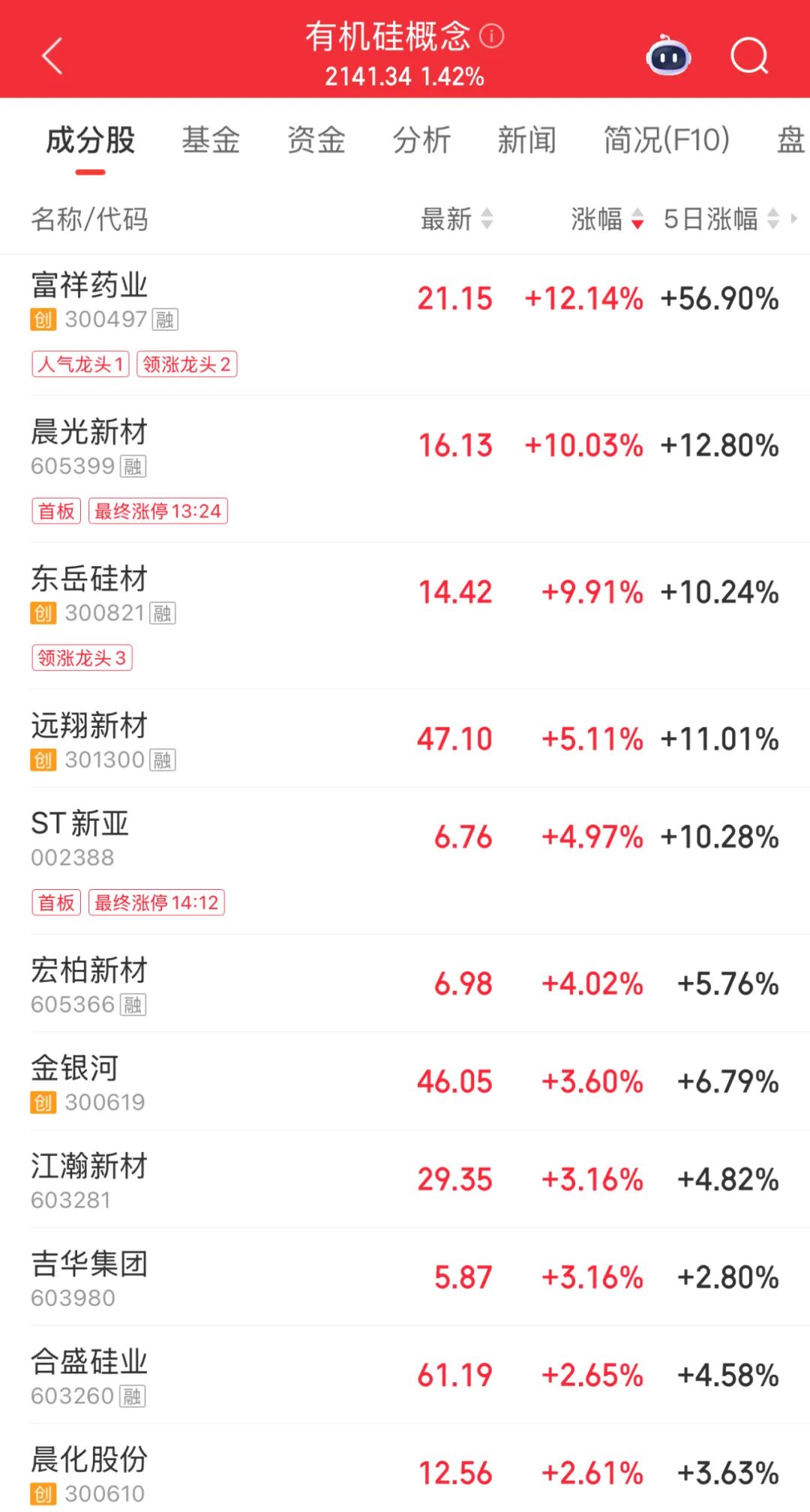This screenshot has width=810, height=1512.
Task: Sort the list by 最新 price
Action: pos(456,219)
